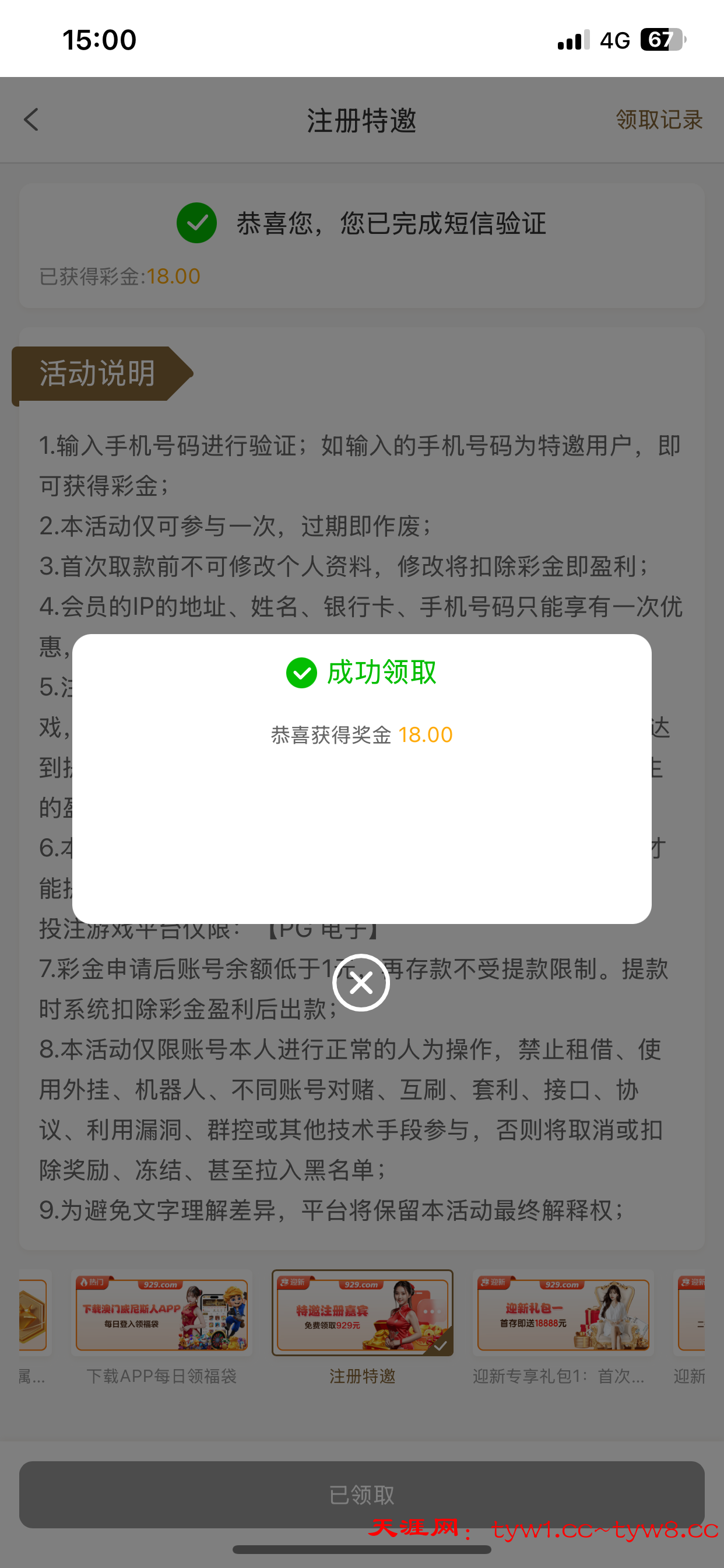Select the 注册特邀 promotion card
The height and width of the screenshot is (1568, 724).
pyautogui.click(x=362, y=1314)
